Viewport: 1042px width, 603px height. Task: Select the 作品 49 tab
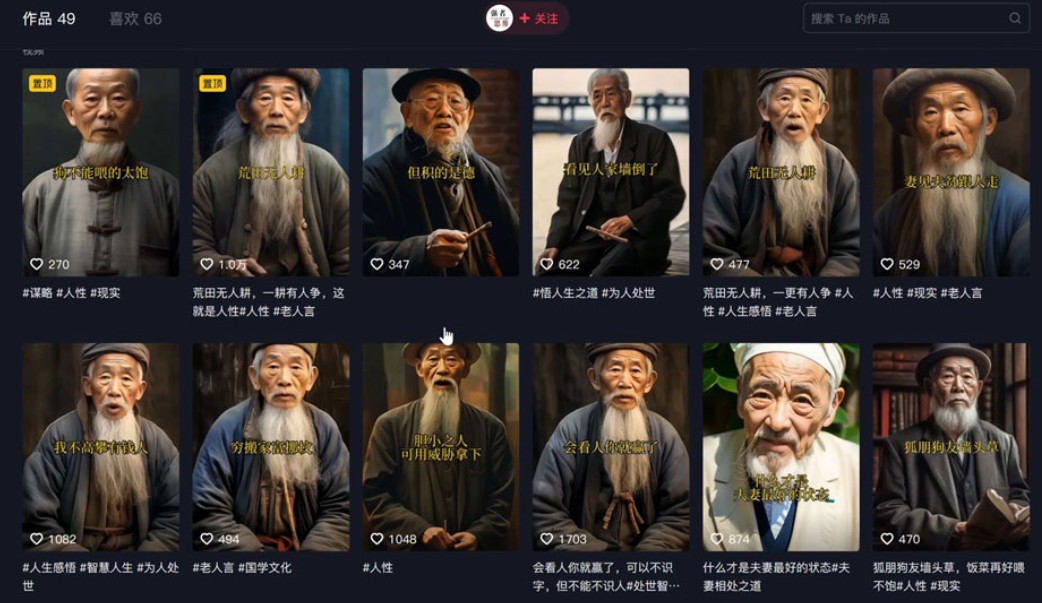(49, 18)
